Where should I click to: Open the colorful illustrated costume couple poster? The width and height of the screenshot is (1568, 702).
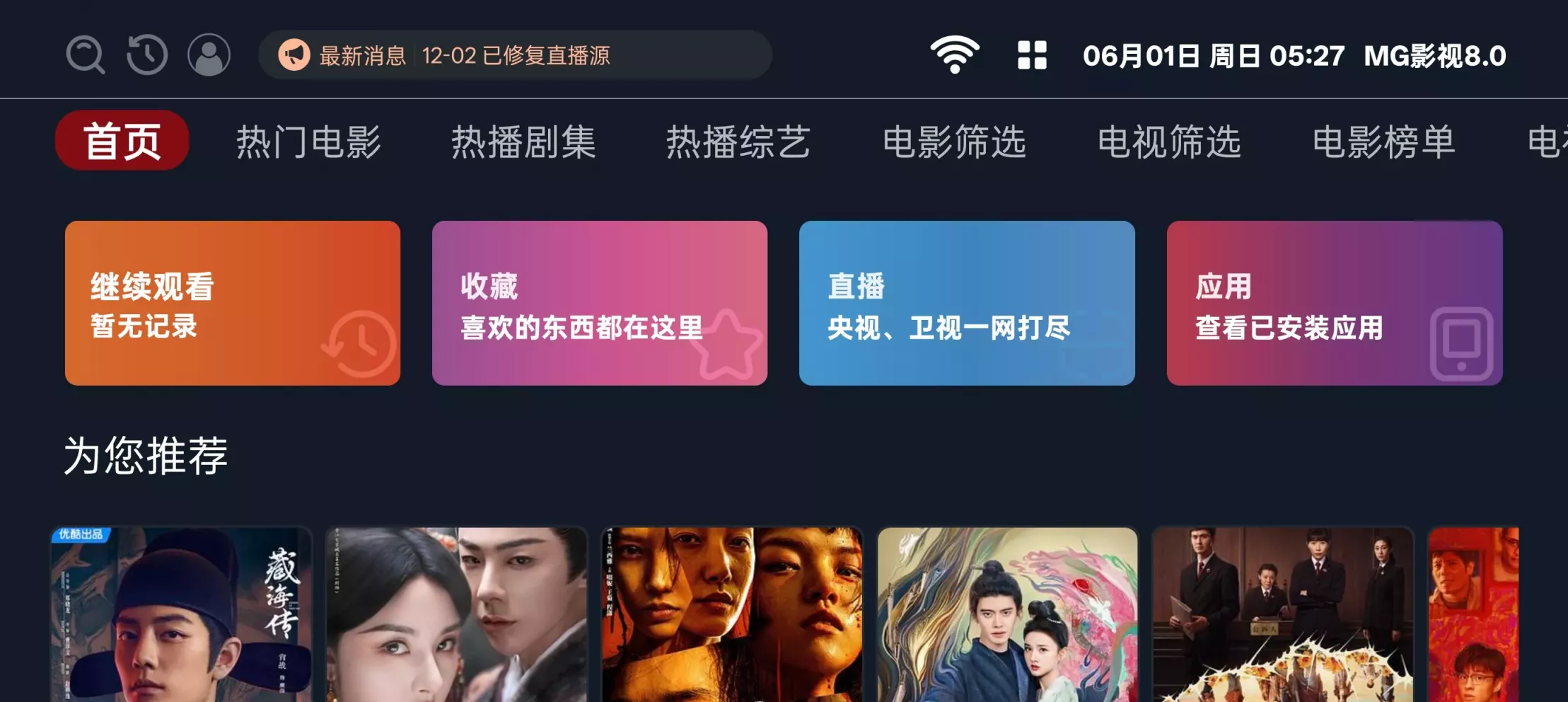(1007, 614)
